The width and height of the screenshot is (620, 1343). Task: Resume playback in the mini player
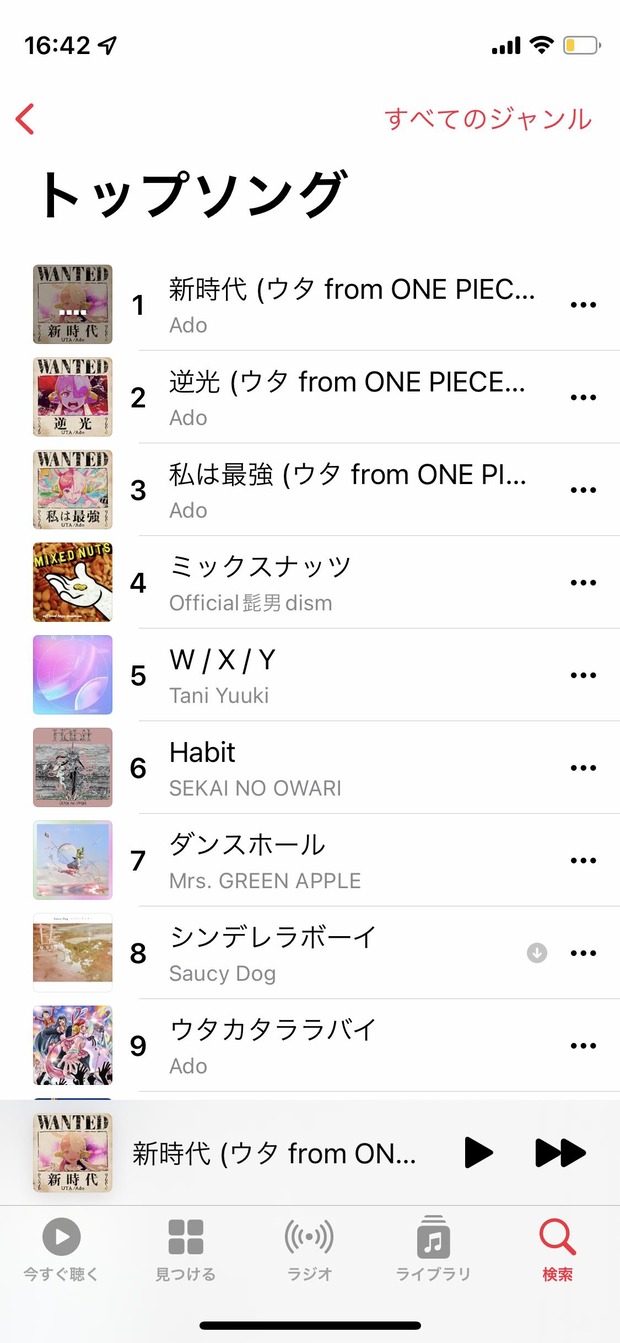click(x=478, y=1153)
